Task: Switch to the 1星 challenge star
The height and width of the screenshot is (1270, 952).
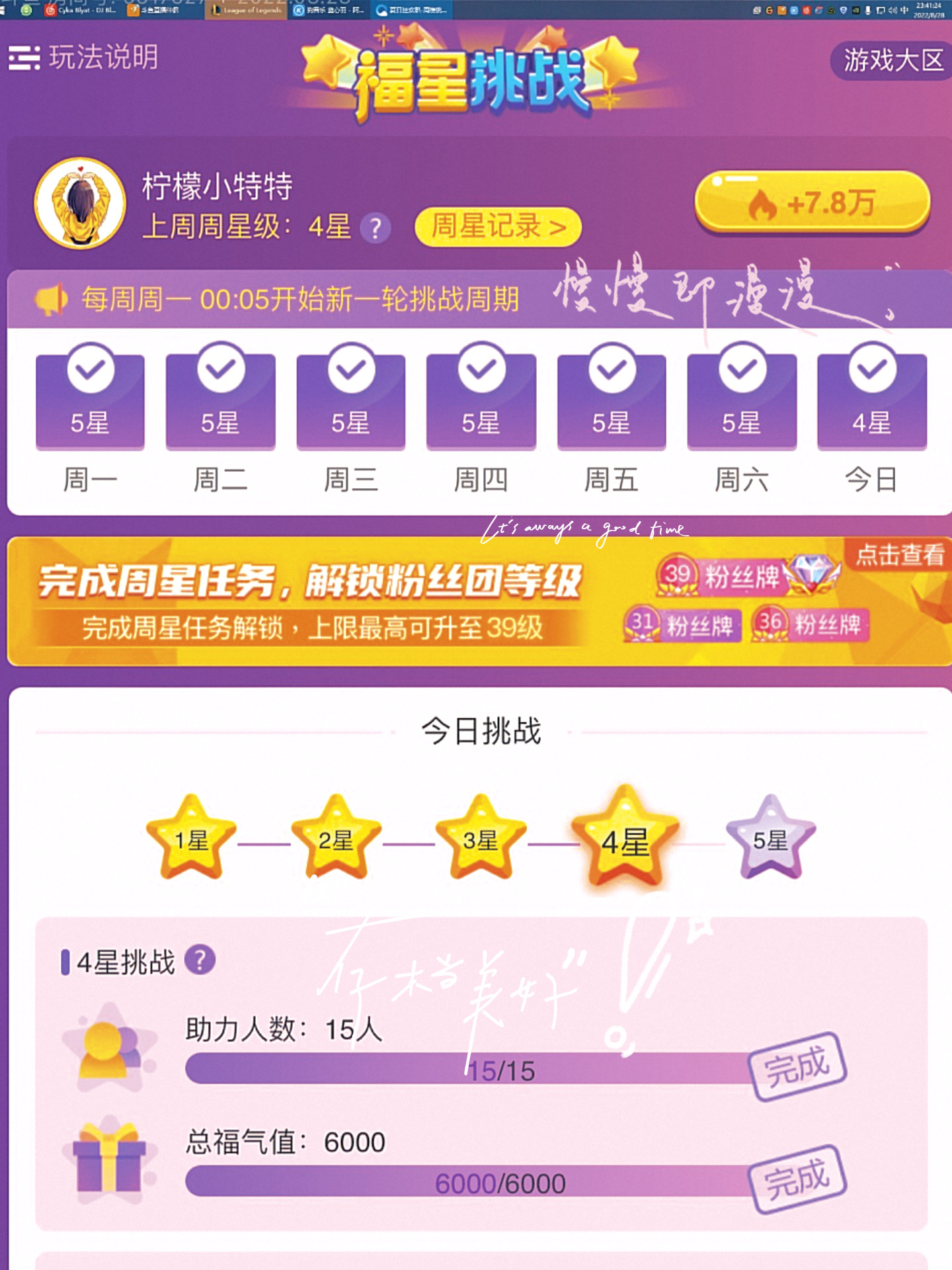Action: tap(191, 839)
